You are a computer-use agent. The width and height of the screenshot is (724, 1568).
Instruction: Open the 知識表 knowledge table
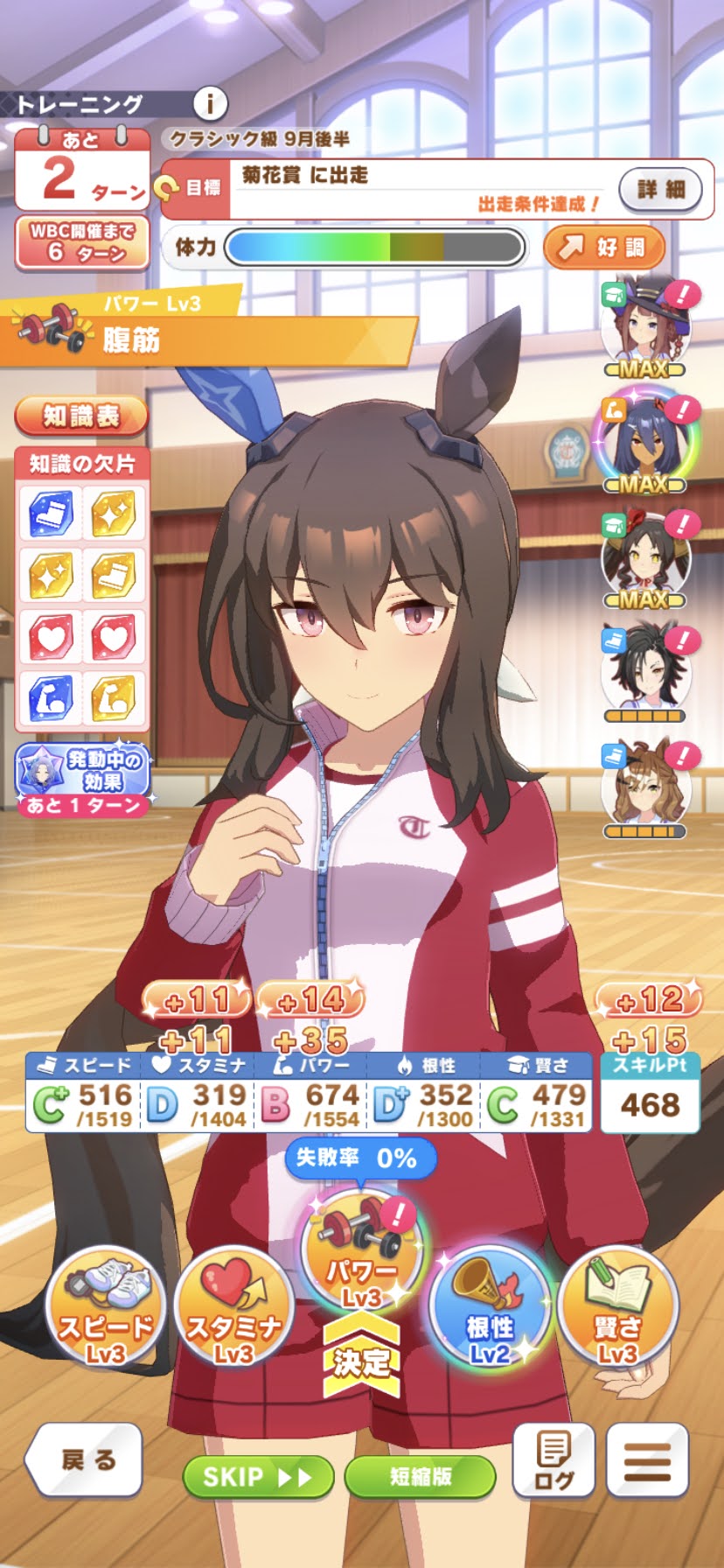click(81, 416)
